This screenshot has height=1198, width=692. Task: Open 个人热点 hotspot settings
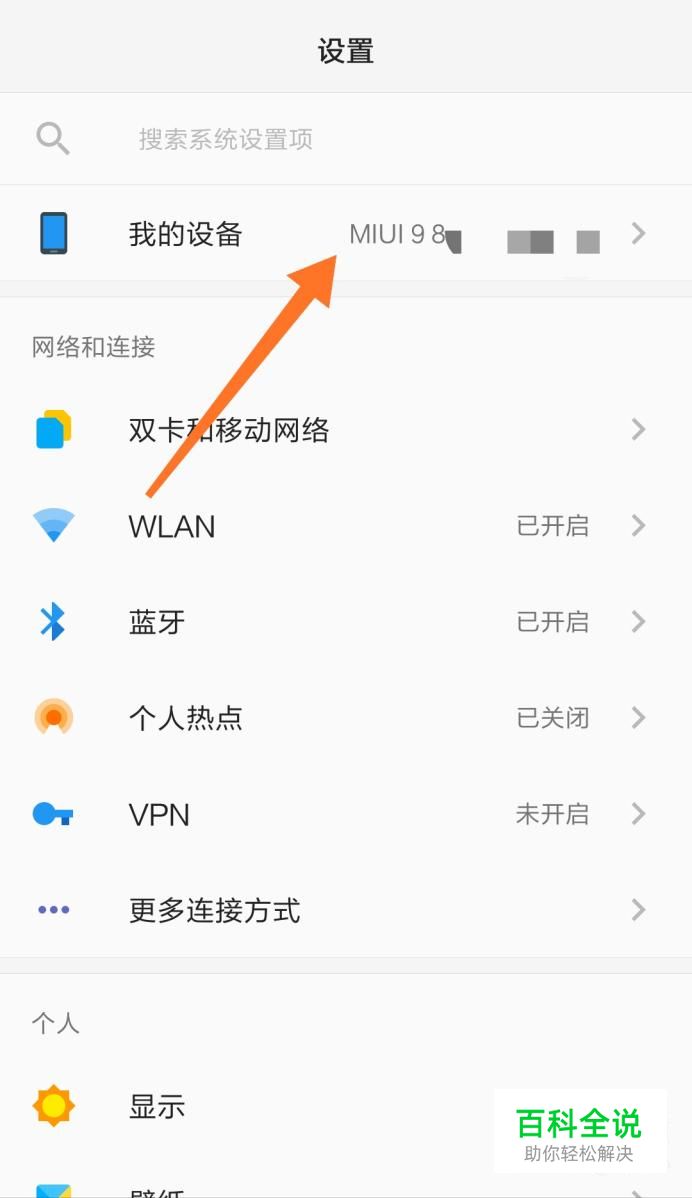tap(346, 717)
